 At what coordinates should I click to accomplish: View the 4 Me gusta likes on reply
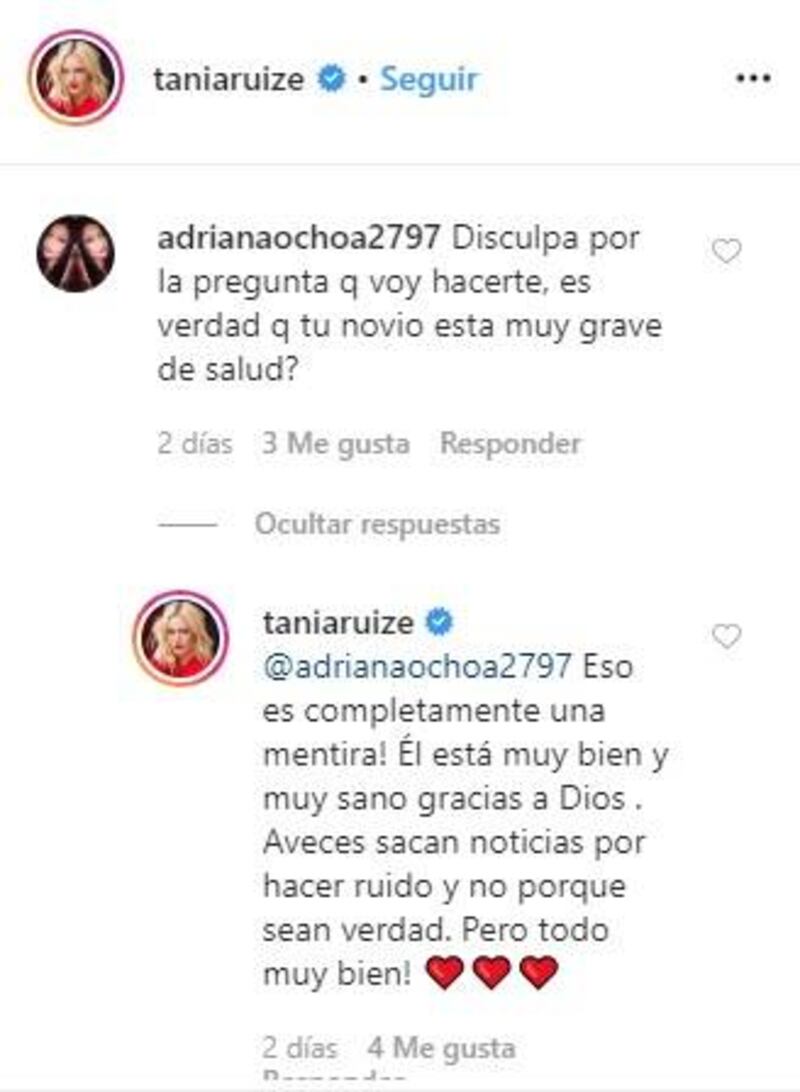point(440,1048)
